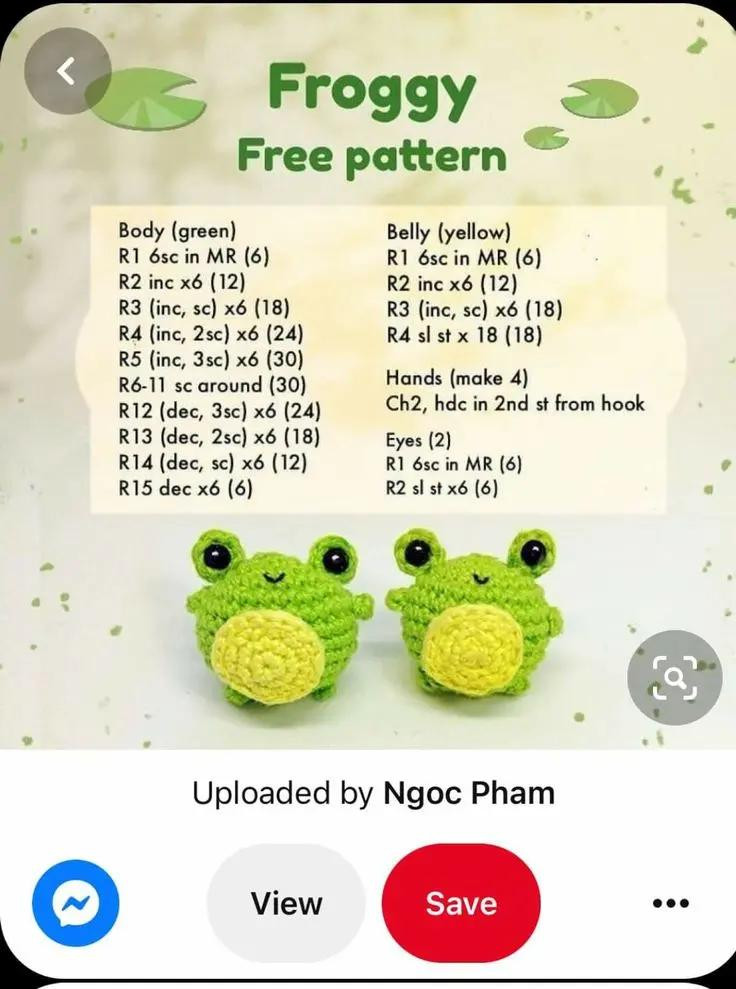Click the gray View pill
Image resolution: width=736 pixels, height=989 pixels.
286,903
